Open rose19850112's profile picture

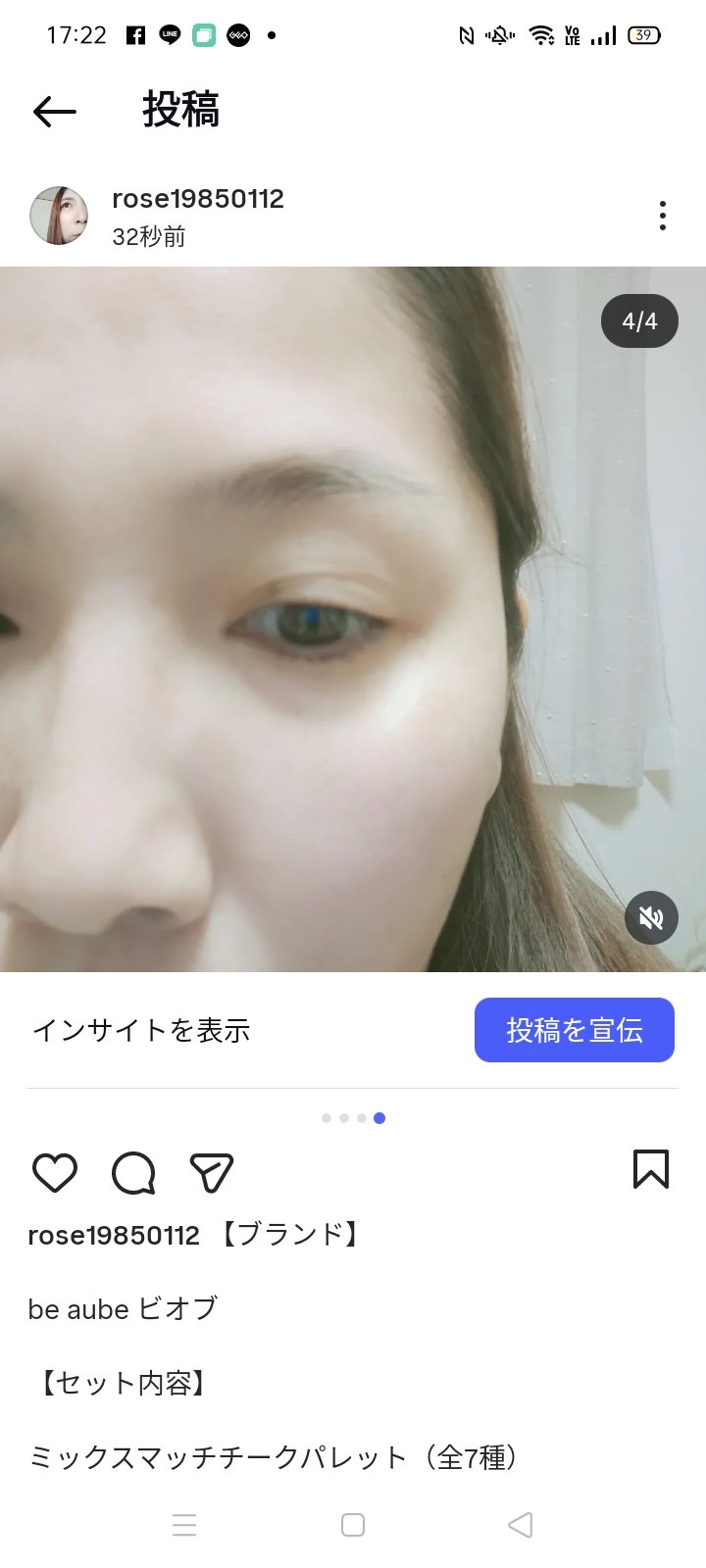[x=59, y=216]
